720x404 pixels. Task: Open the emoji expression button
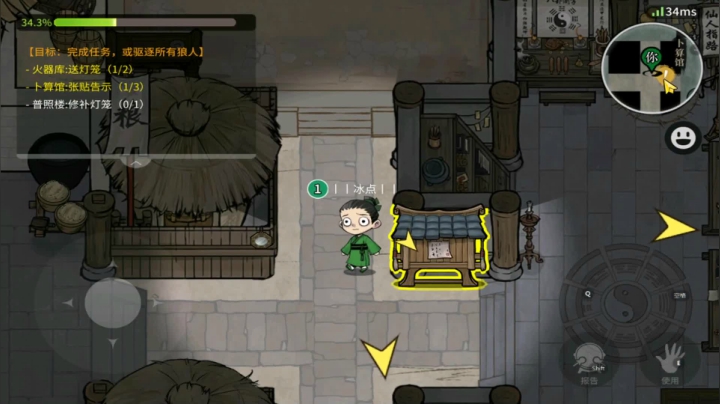click(x=683, y=137)
